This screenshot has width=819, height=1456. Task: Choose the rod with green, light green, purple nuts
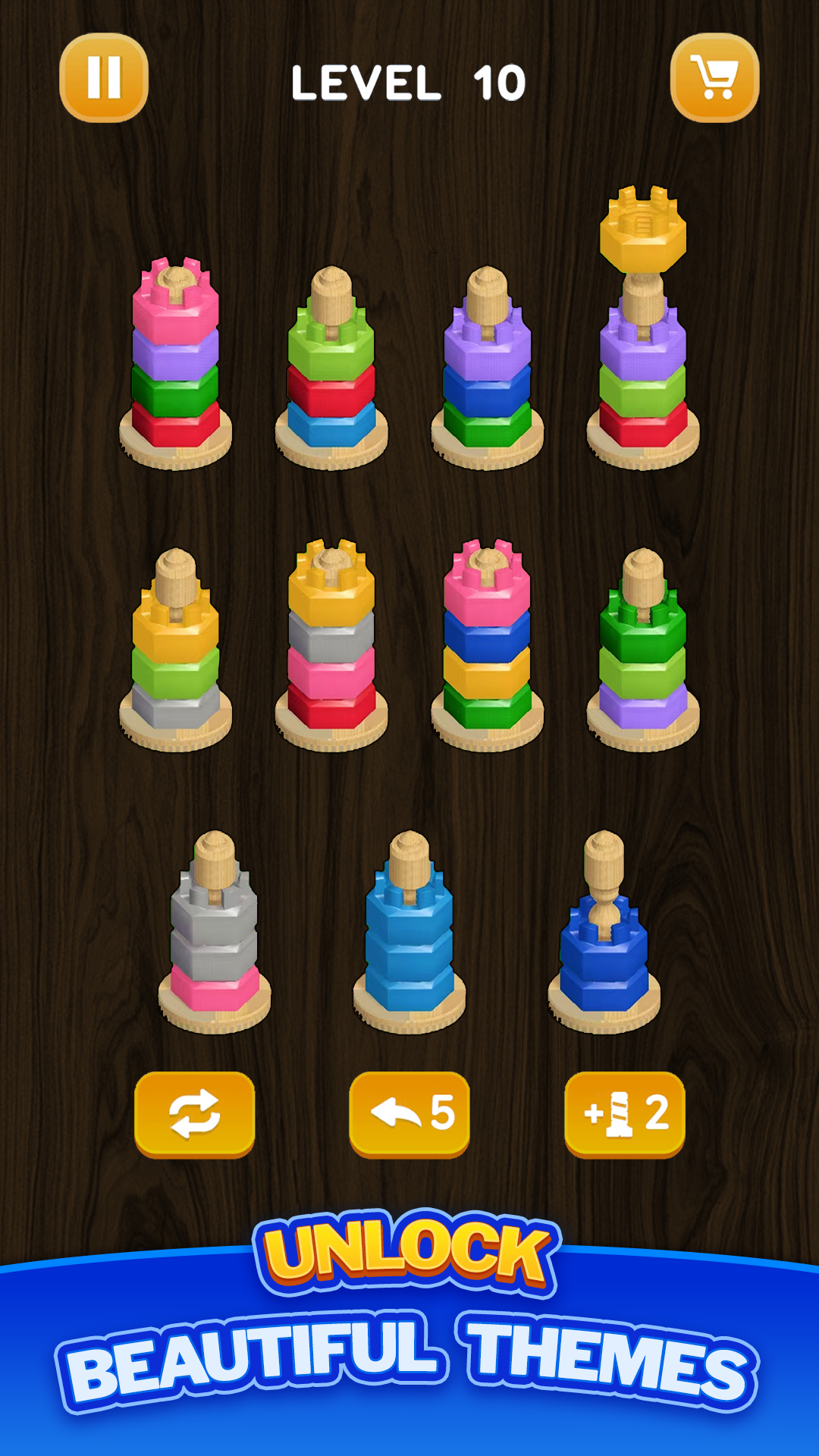(x=643, y=652)
